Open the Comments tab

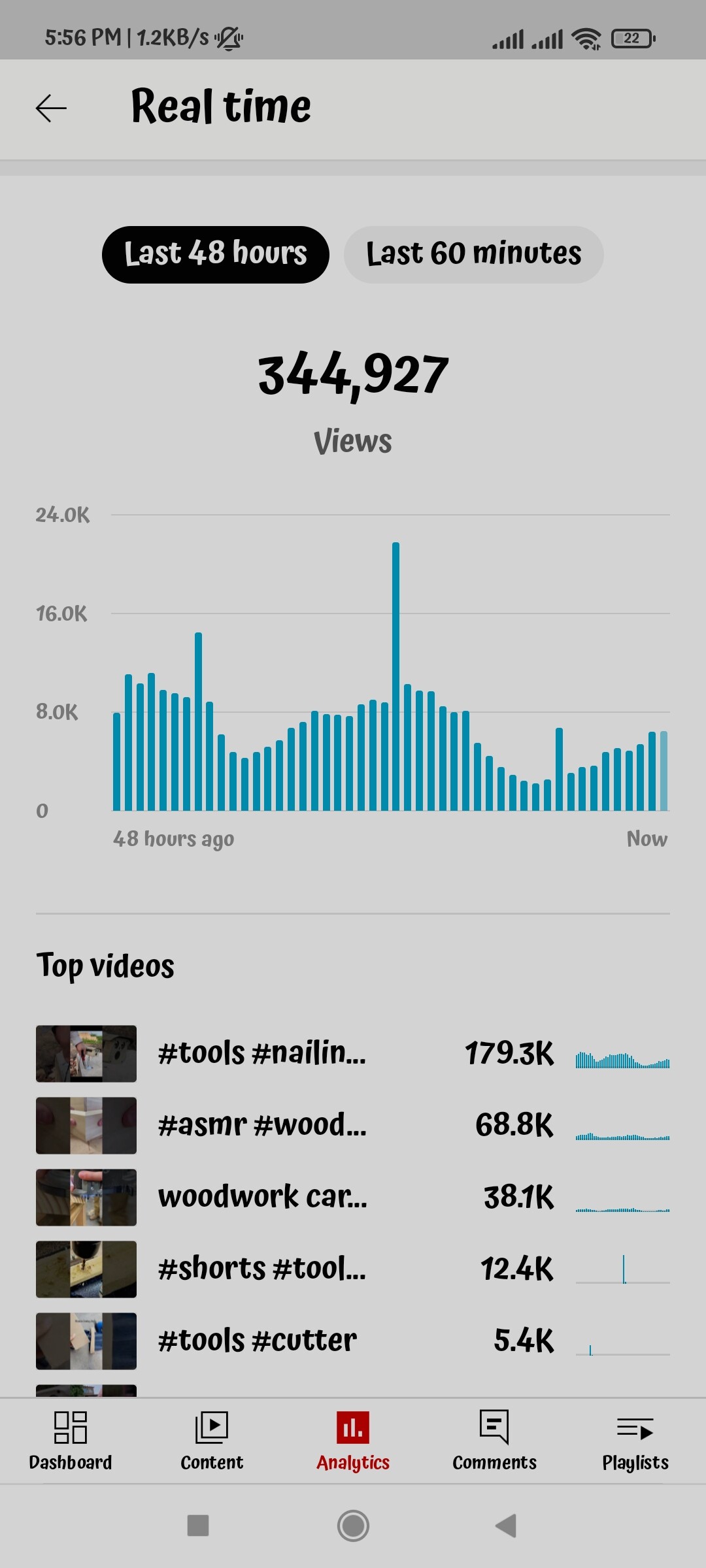point(494,1441)
